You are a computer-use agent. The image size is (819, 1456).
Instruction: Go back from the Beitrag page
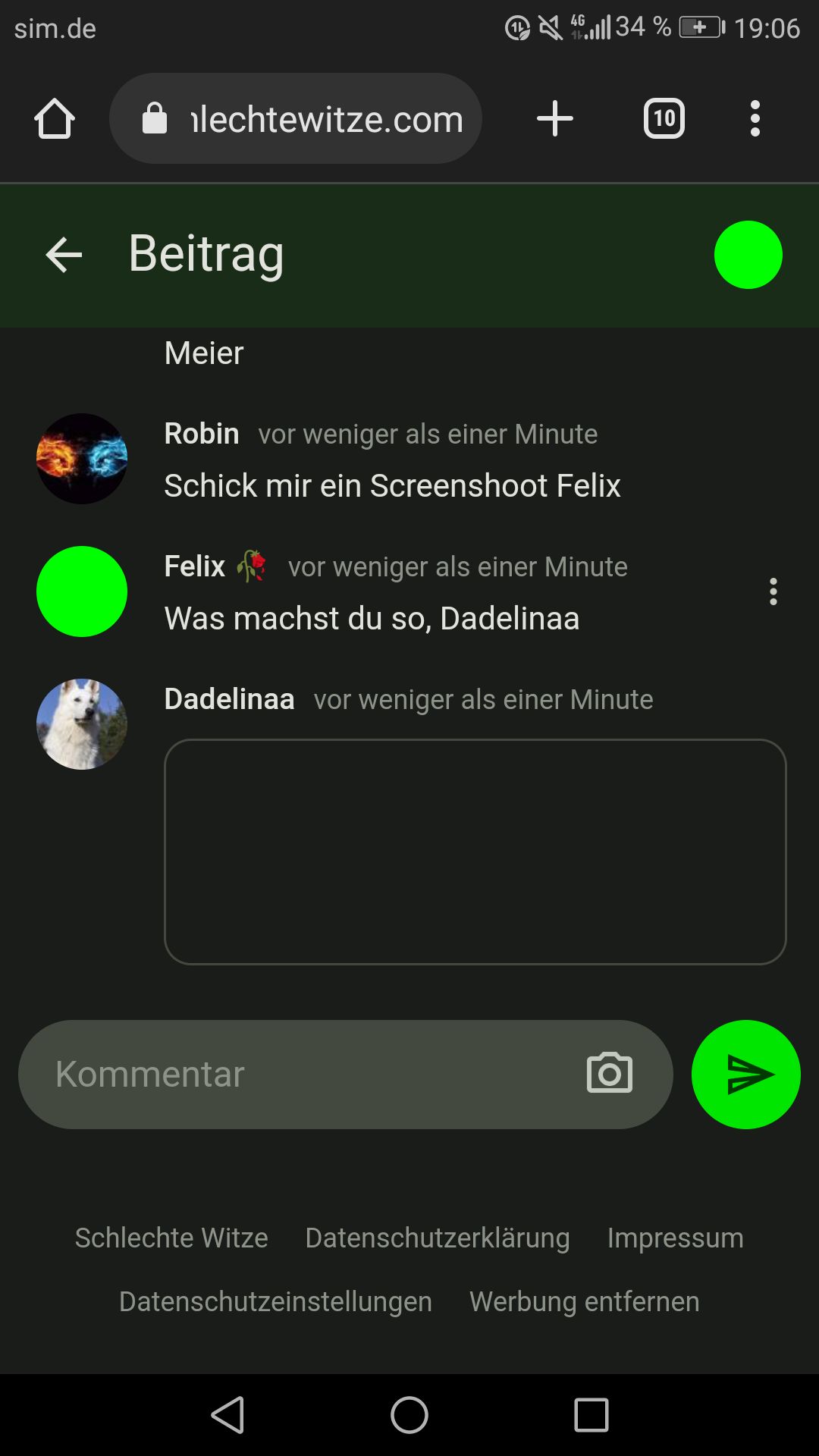[x=64, y=255]
